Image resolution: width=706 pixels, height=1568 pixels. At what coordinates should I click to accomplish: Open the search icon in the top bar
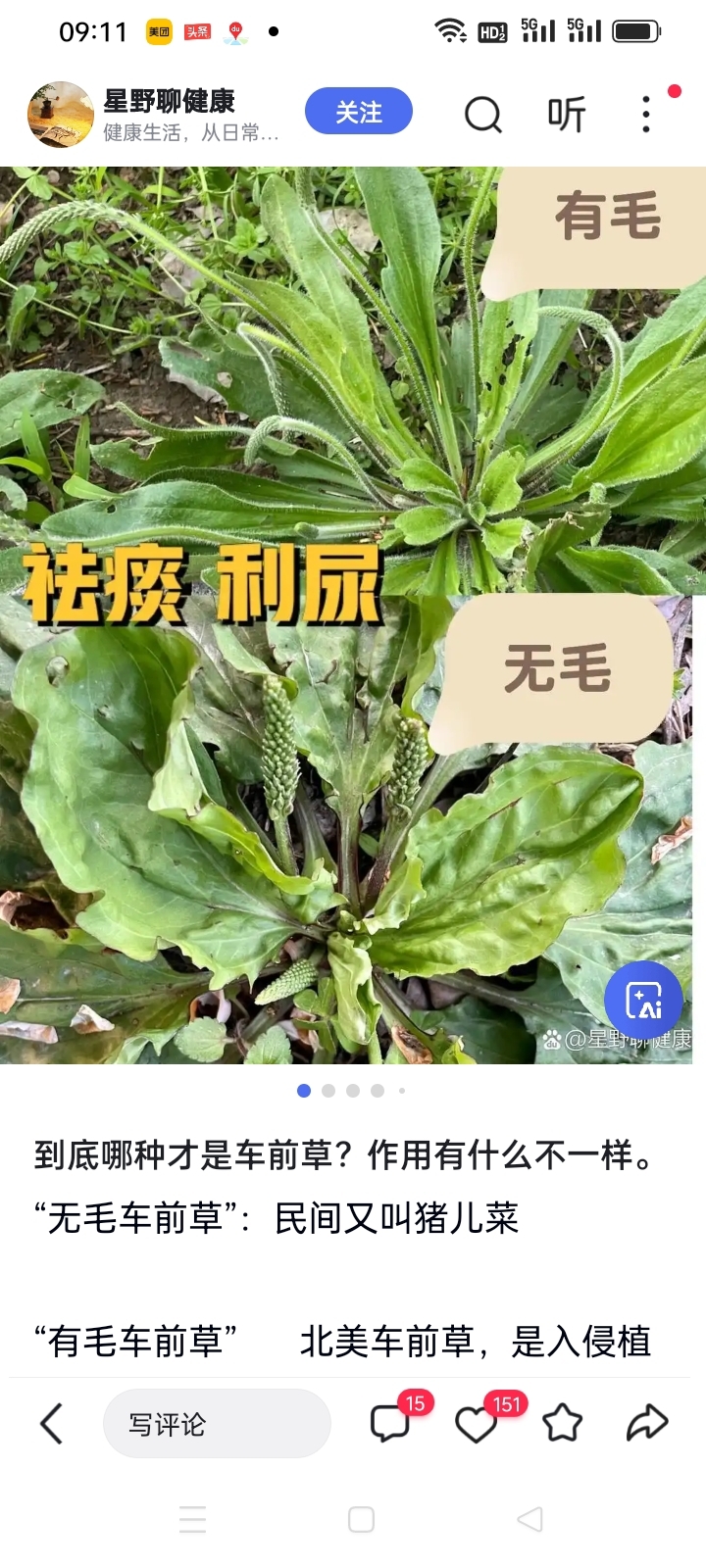coord(482,115)
